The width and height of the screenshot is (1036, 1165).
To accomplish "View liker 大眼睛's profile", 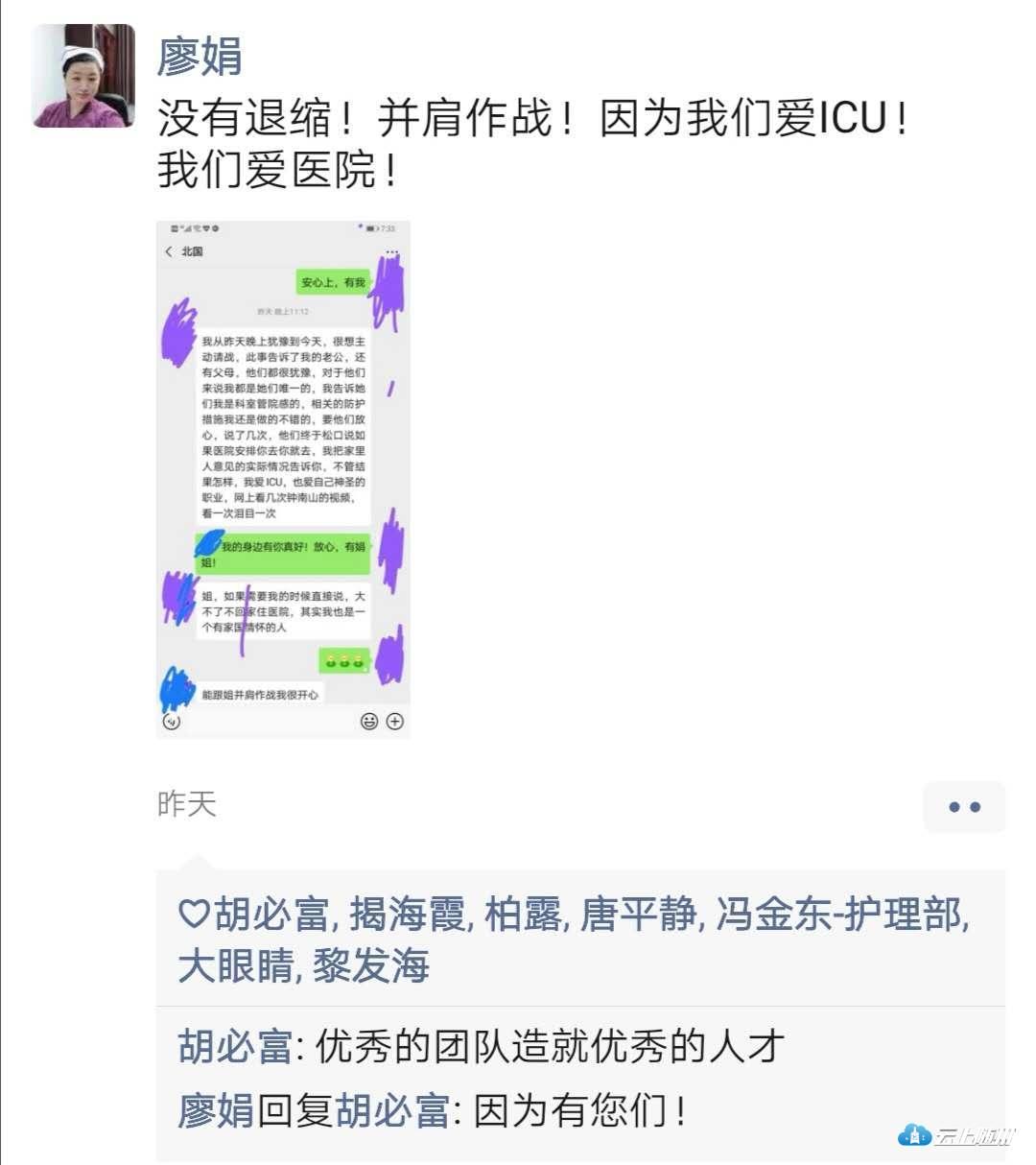I will 235,966.
